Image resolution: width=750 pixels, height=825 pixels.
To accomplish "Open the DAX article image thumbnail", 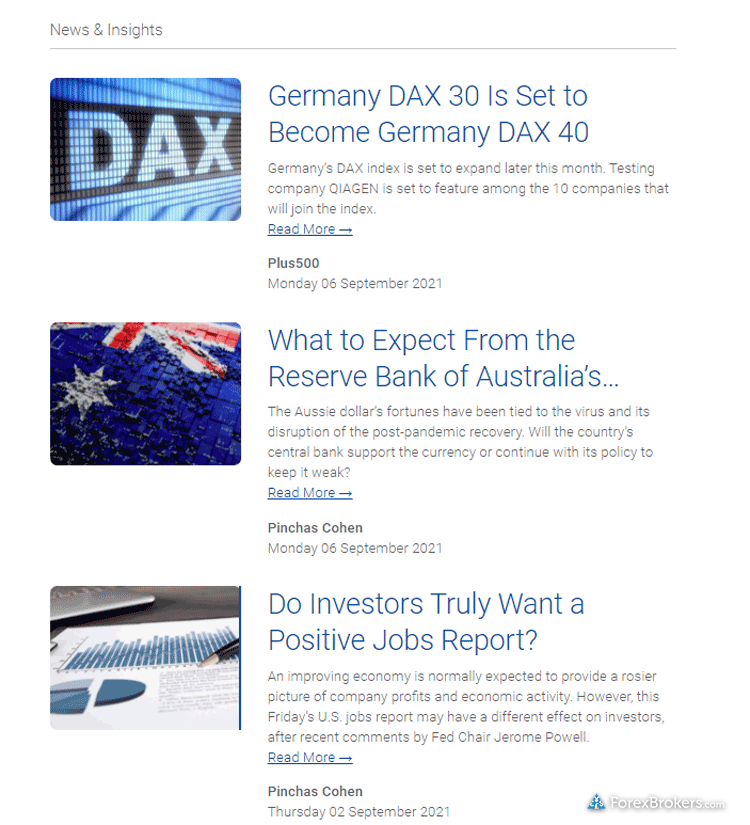I will coord(145,149).
